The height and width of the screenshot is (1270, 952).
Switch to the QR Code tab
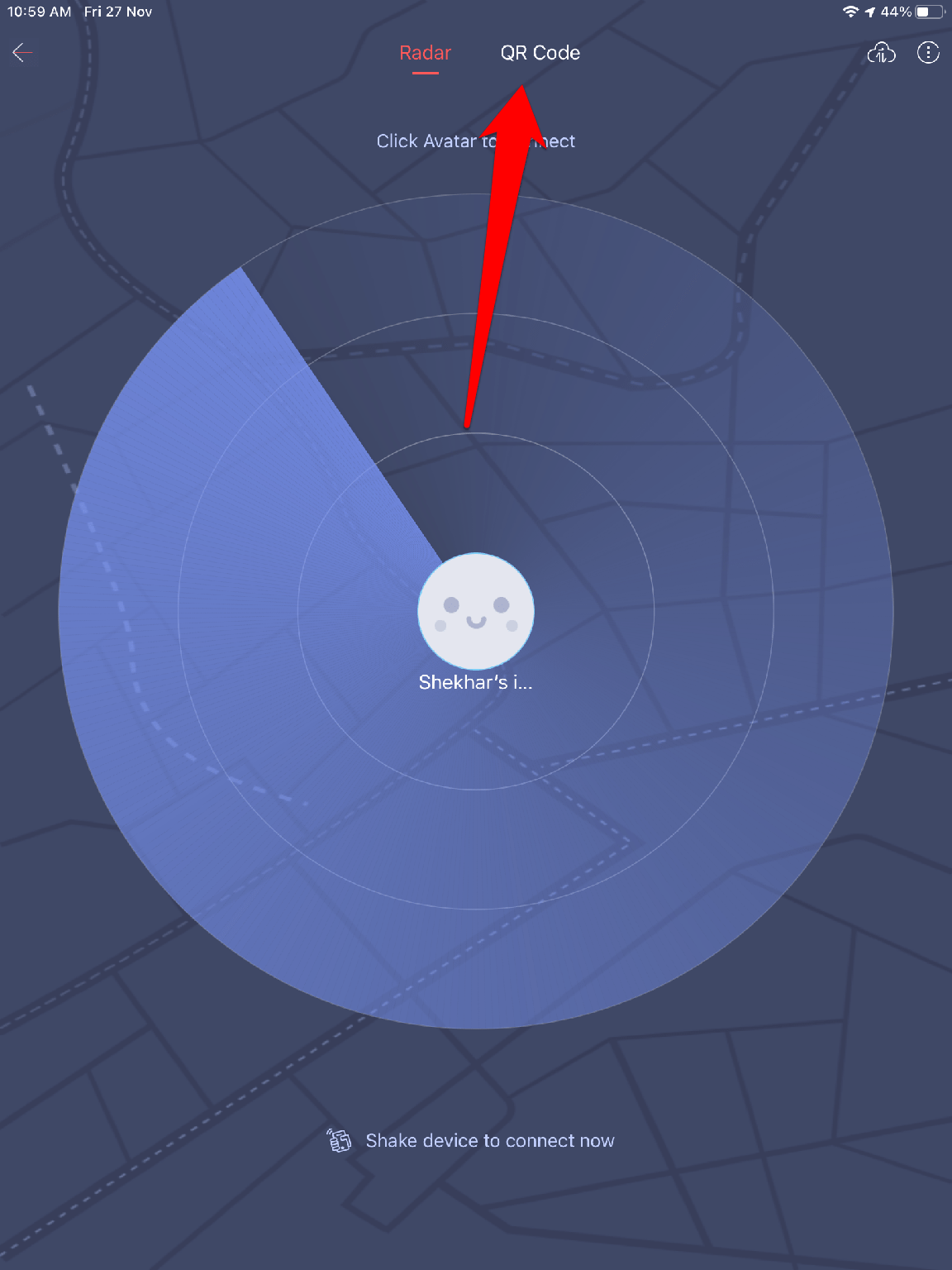[x=540, y=53]
